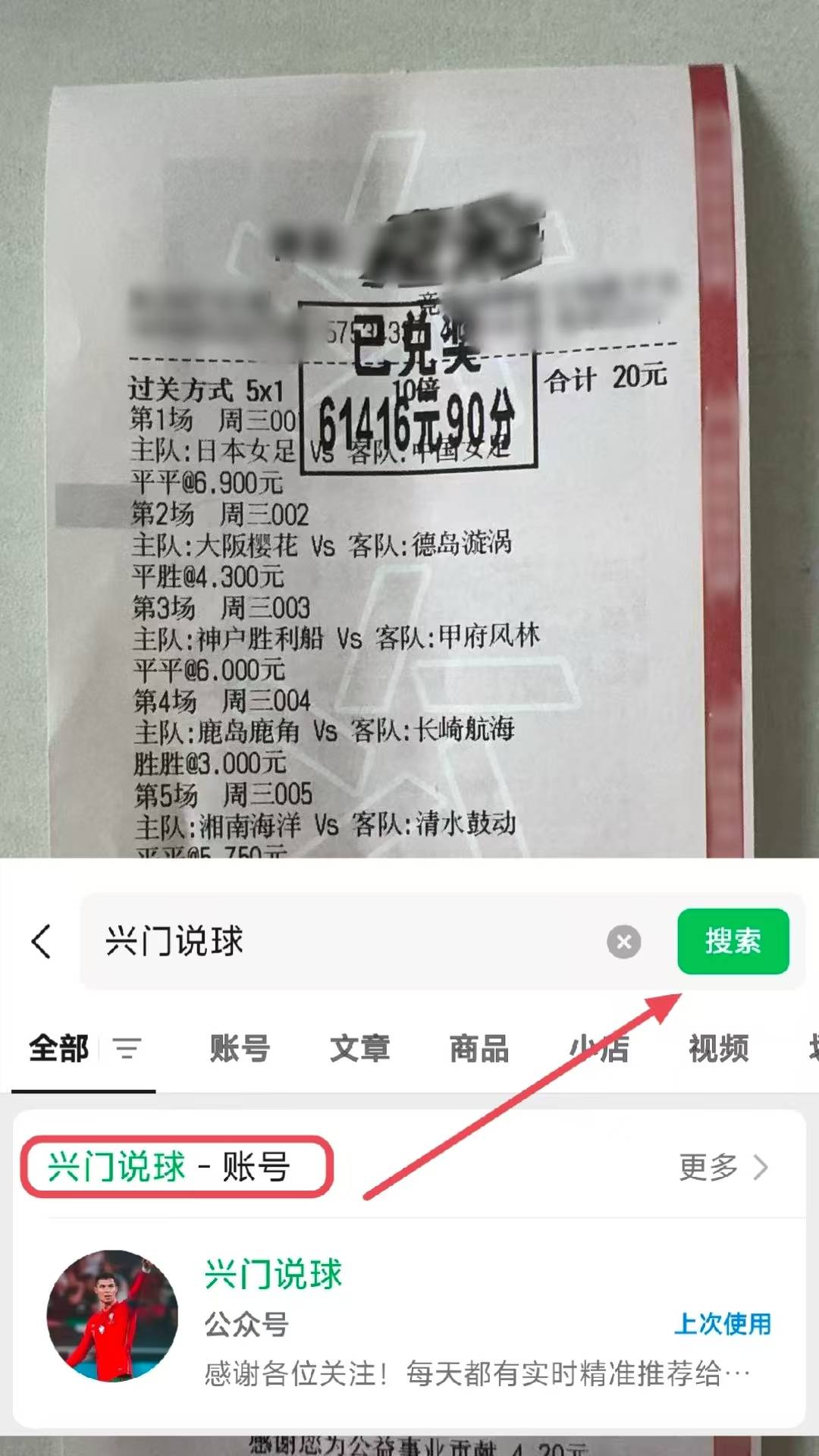Viewport: 819px width, 1456px height.
Task: Tap the green 搜索 search button
Action: point(733,943)
